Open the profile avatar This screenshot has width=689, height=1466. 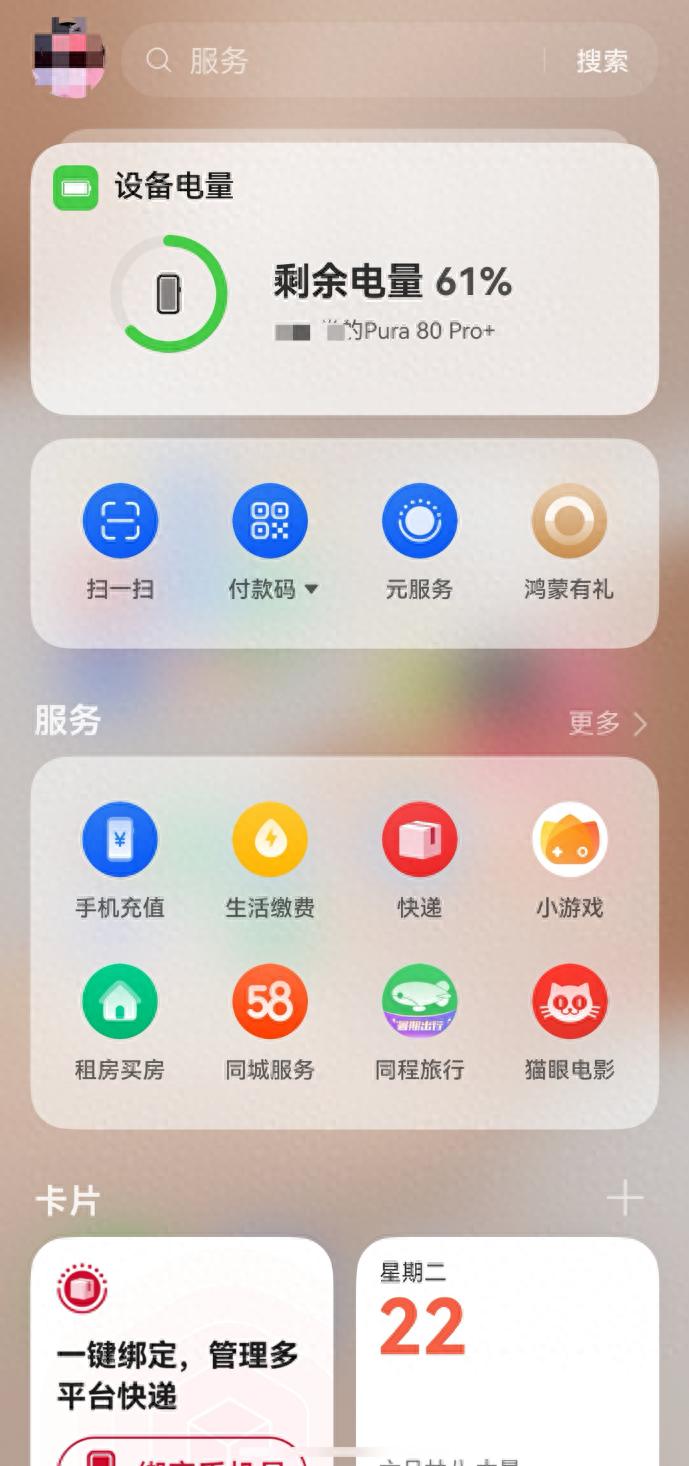tap(69, 58)
